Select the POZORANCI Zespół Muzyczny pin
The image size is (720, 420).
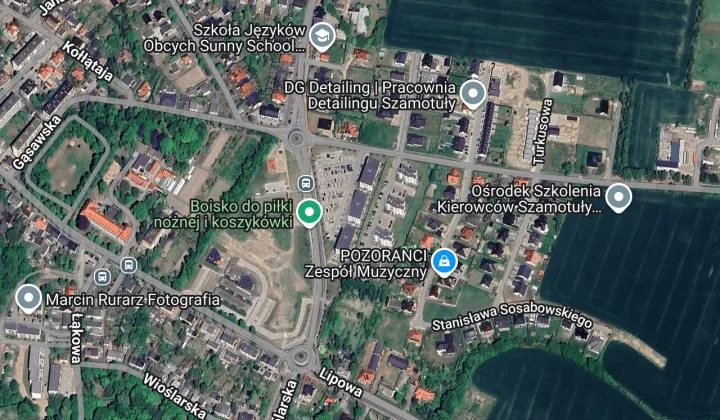(x=444, y=262)
